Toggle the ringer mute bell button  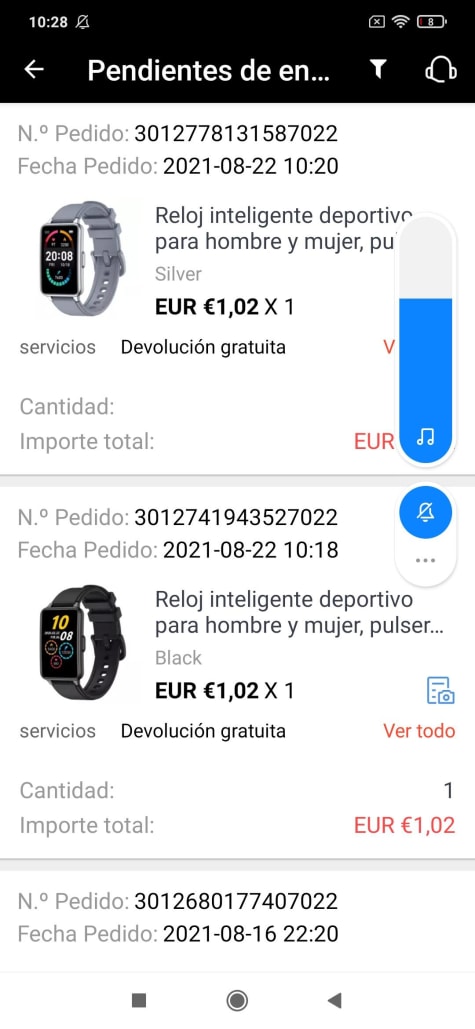click(x=426, y=513)
